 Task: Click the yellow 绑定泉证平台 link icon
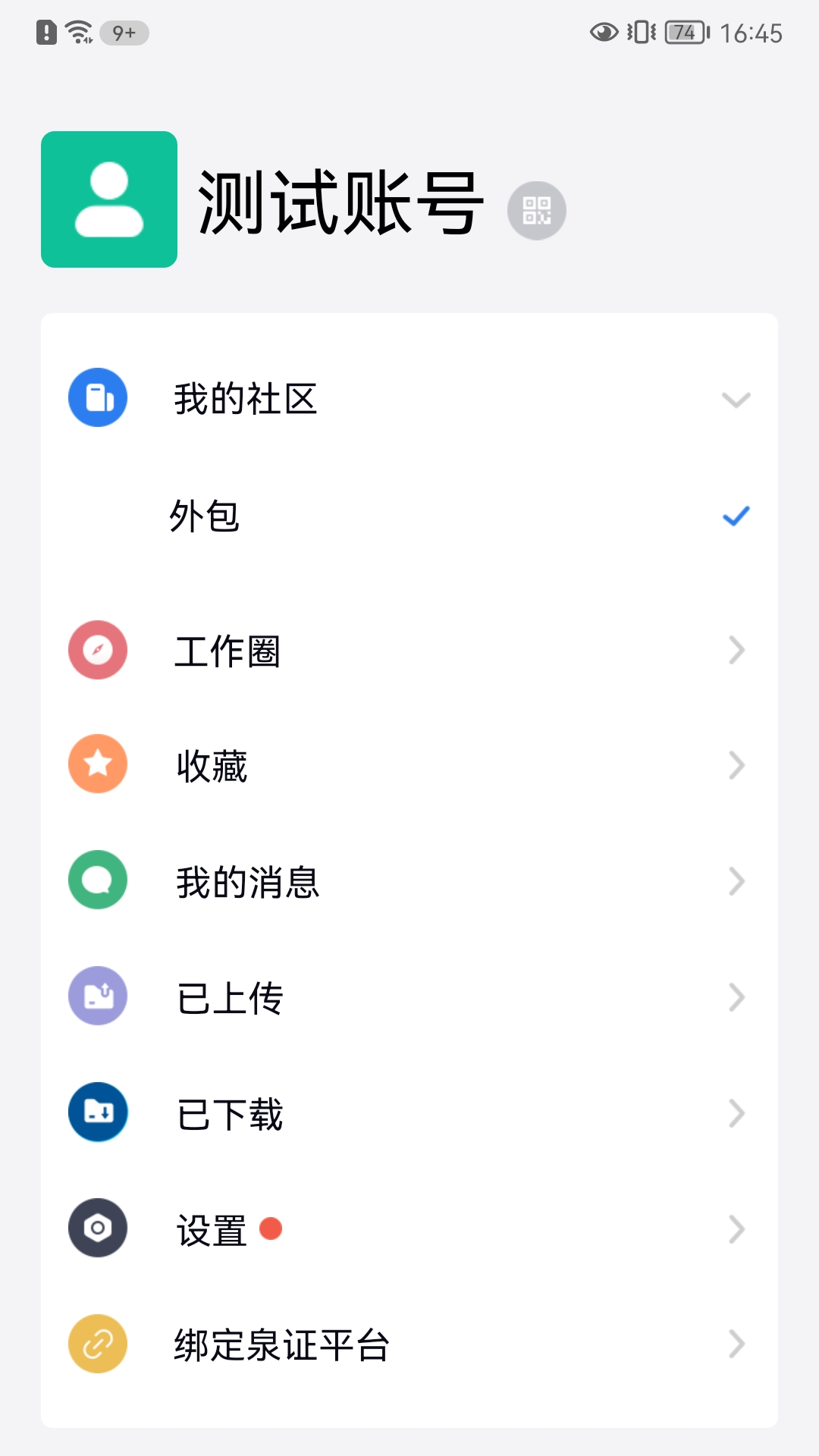(97, 1342)
